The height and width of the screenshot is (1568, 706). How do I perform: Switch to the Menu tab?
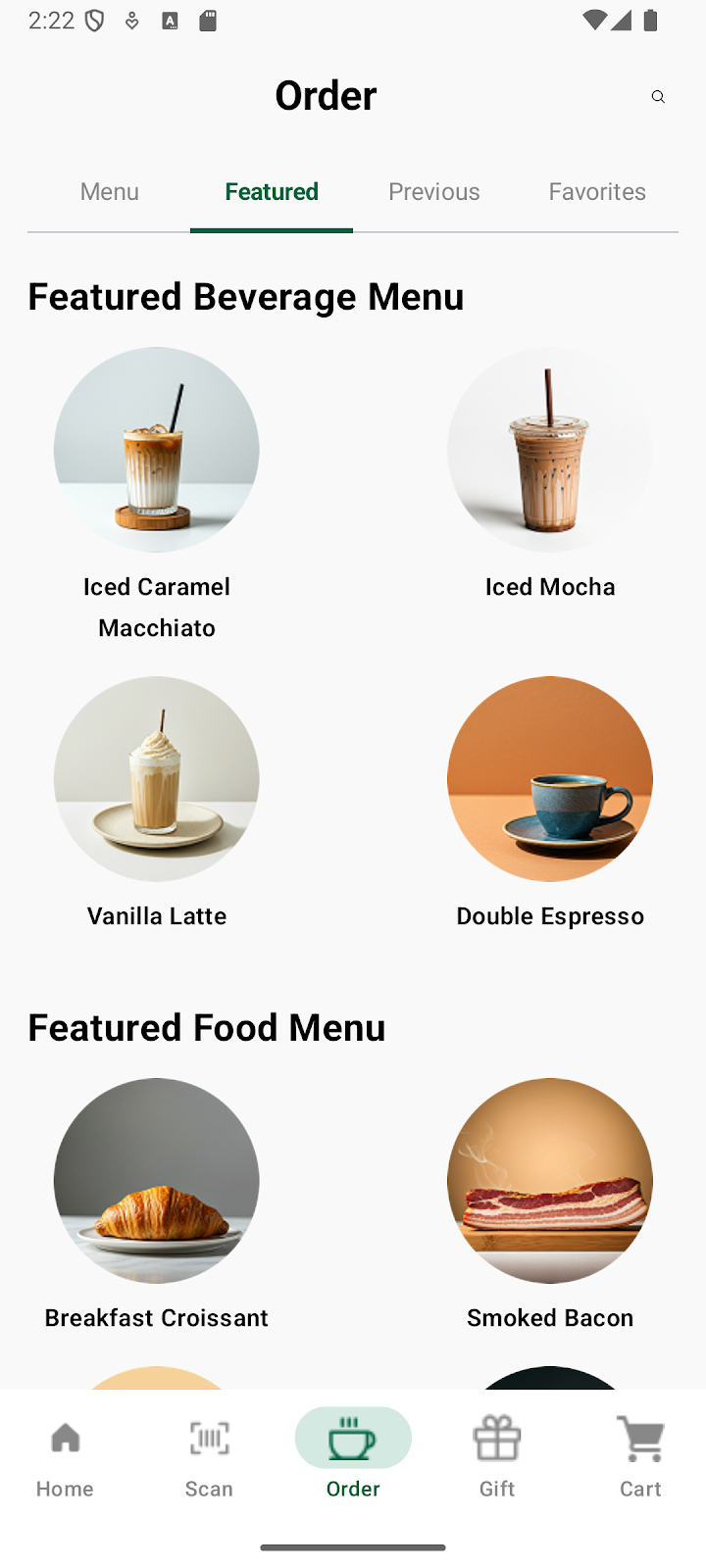coord(109,191)
